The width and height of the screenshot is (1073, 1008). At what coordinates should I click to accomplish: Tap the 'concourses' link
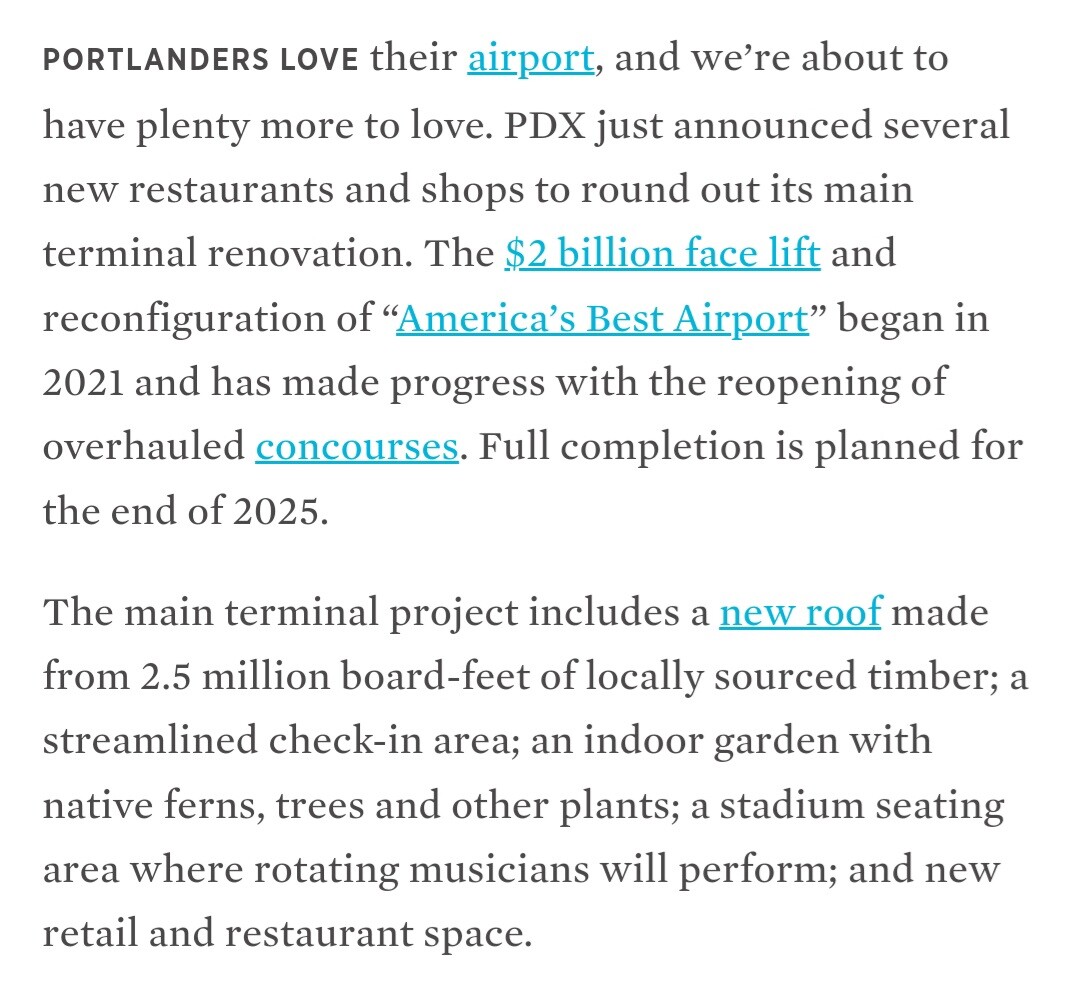click(x=356, y=447)
